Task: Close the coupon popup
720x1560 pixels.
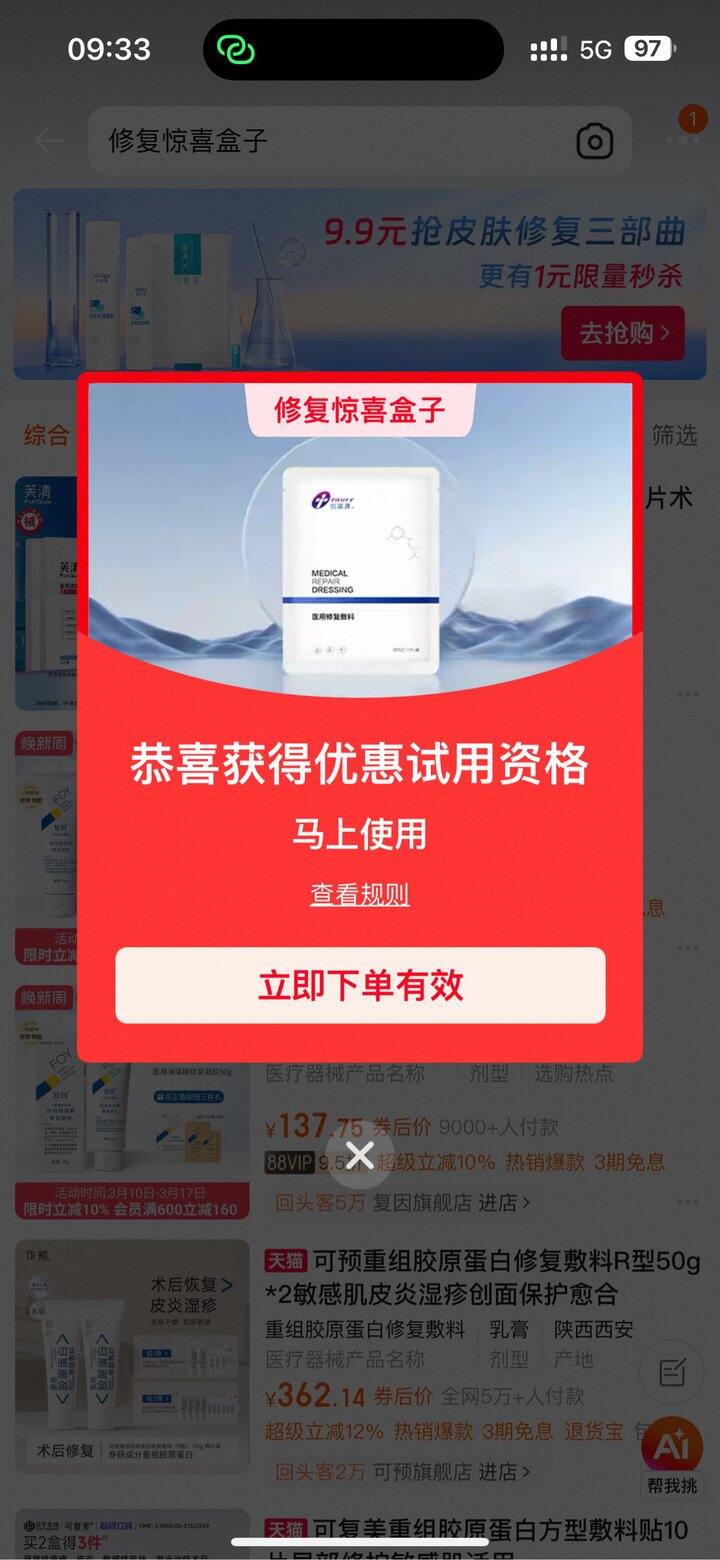Action: (x=360, y=1156)
